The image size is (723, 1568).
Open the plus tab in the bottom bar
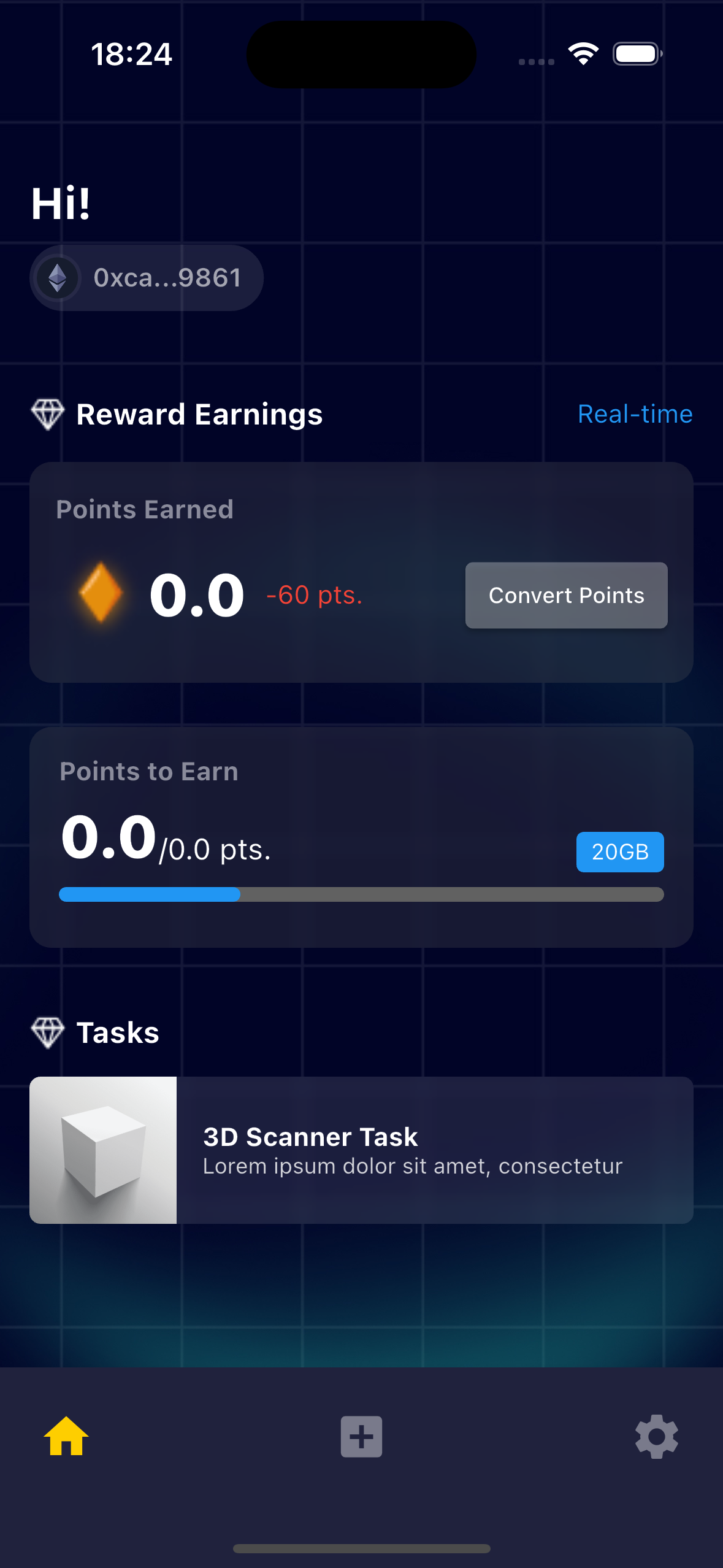pos(361,1437)
